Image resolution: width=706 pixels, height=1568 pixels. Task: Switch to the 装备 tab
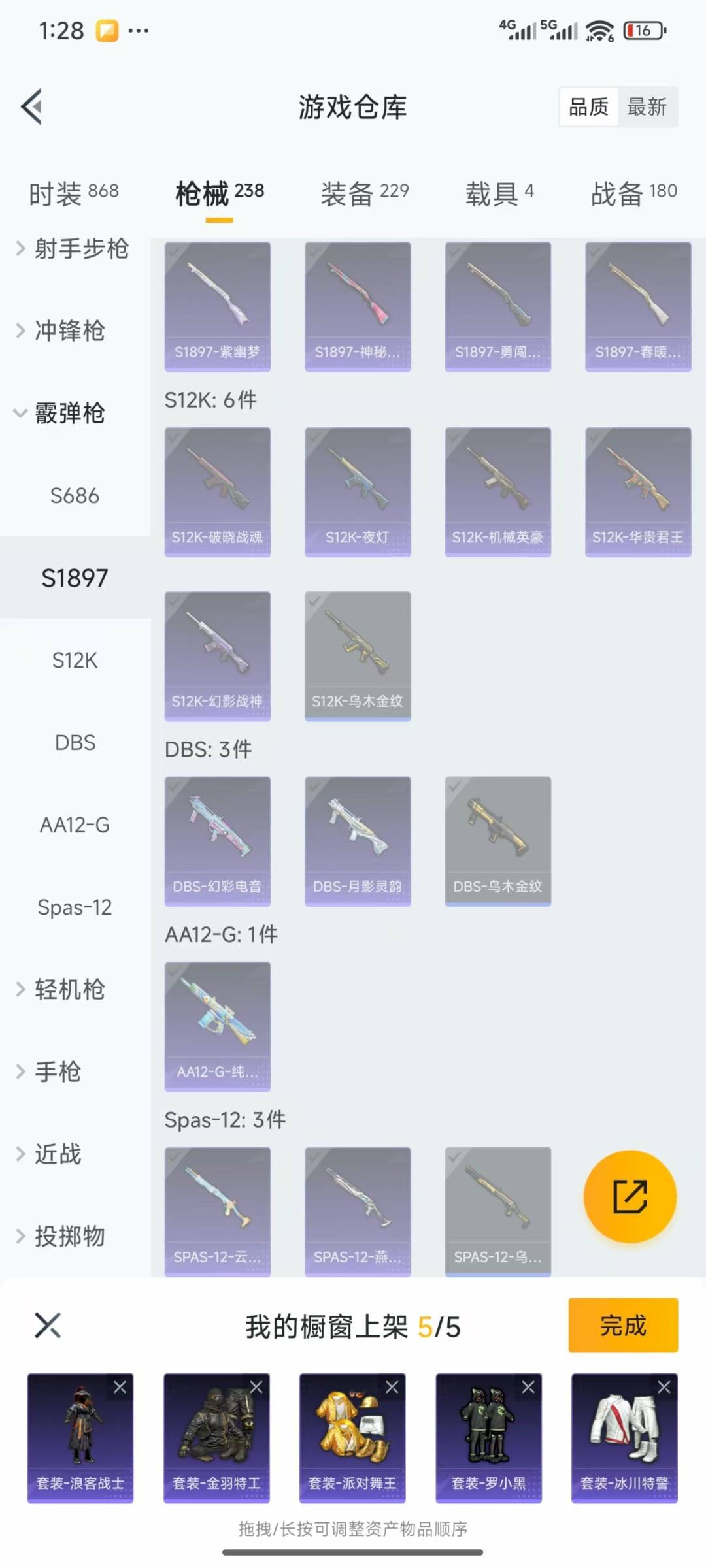[364, 193]
